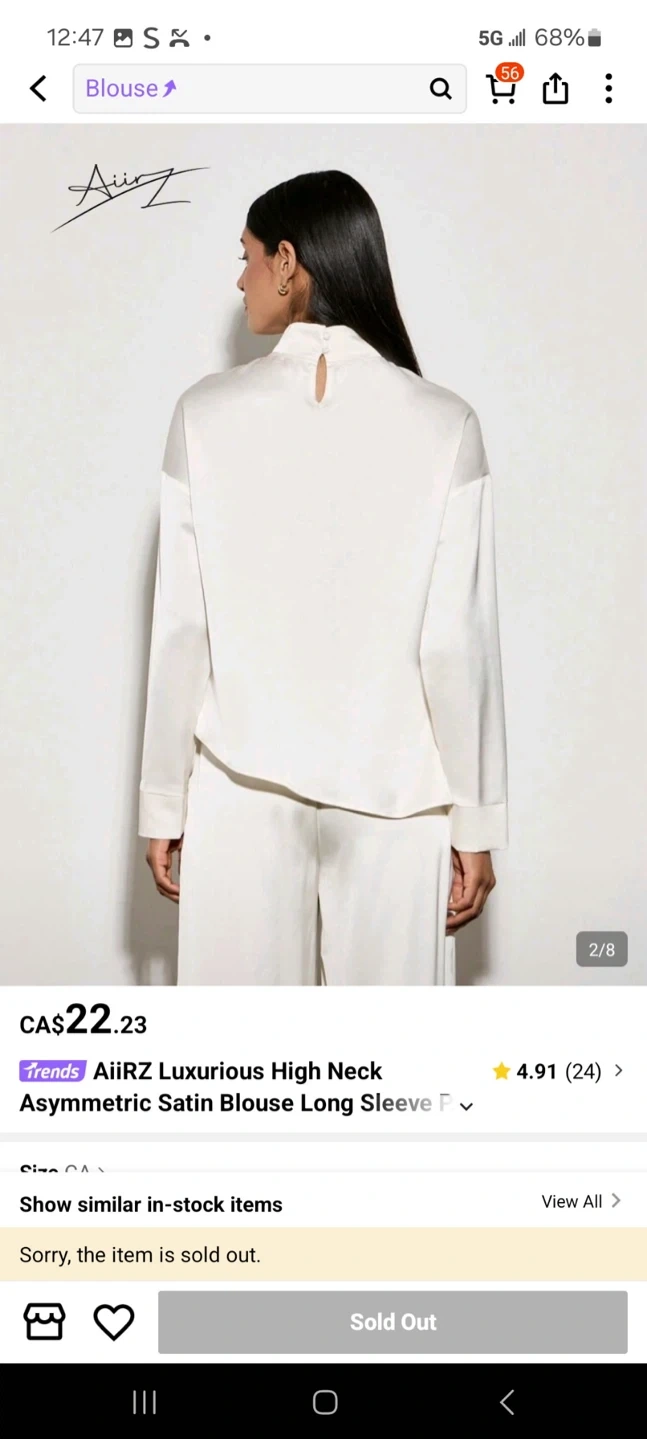647x1440 pixels.
Task: View all similar in-stock items
Action: coord(580,1202)
